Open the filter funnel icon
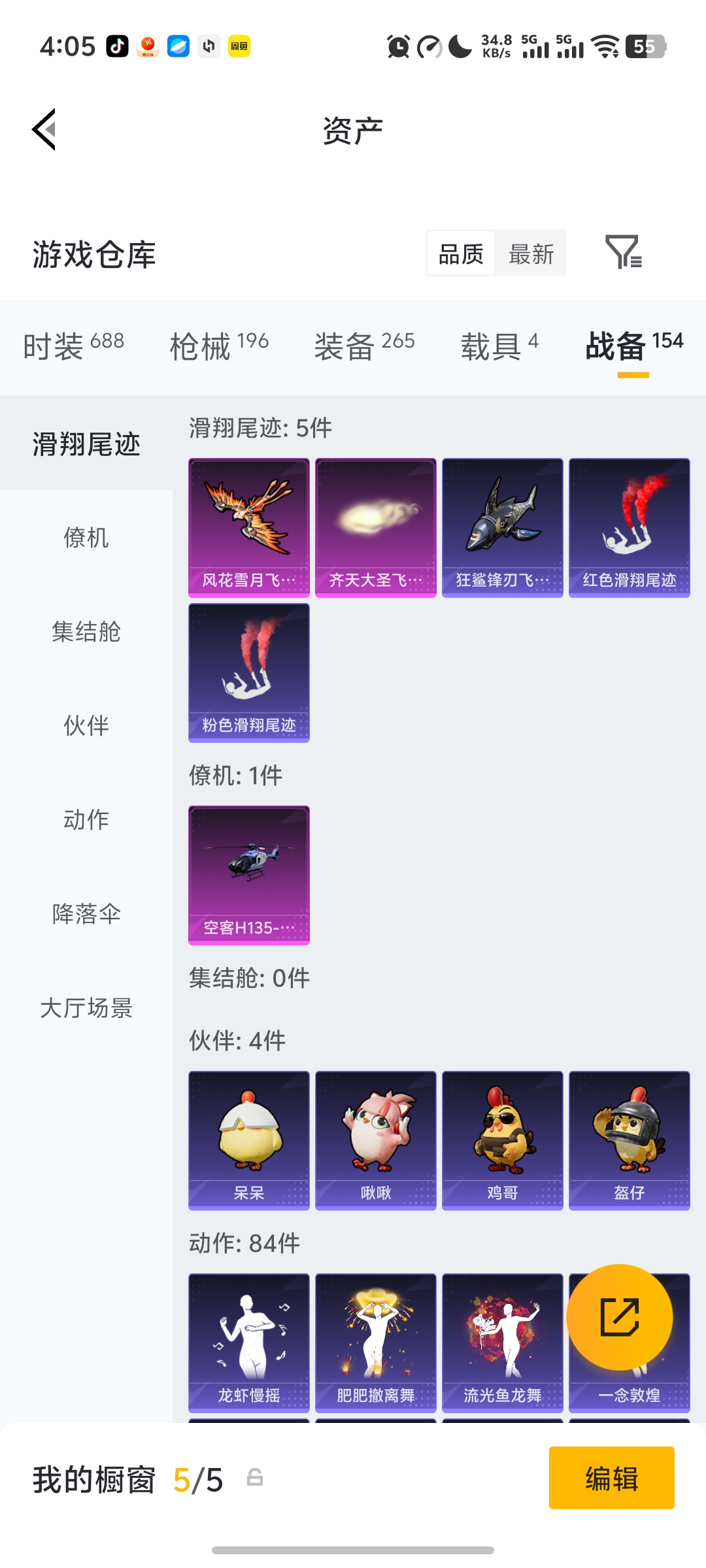 click(624, 253)
